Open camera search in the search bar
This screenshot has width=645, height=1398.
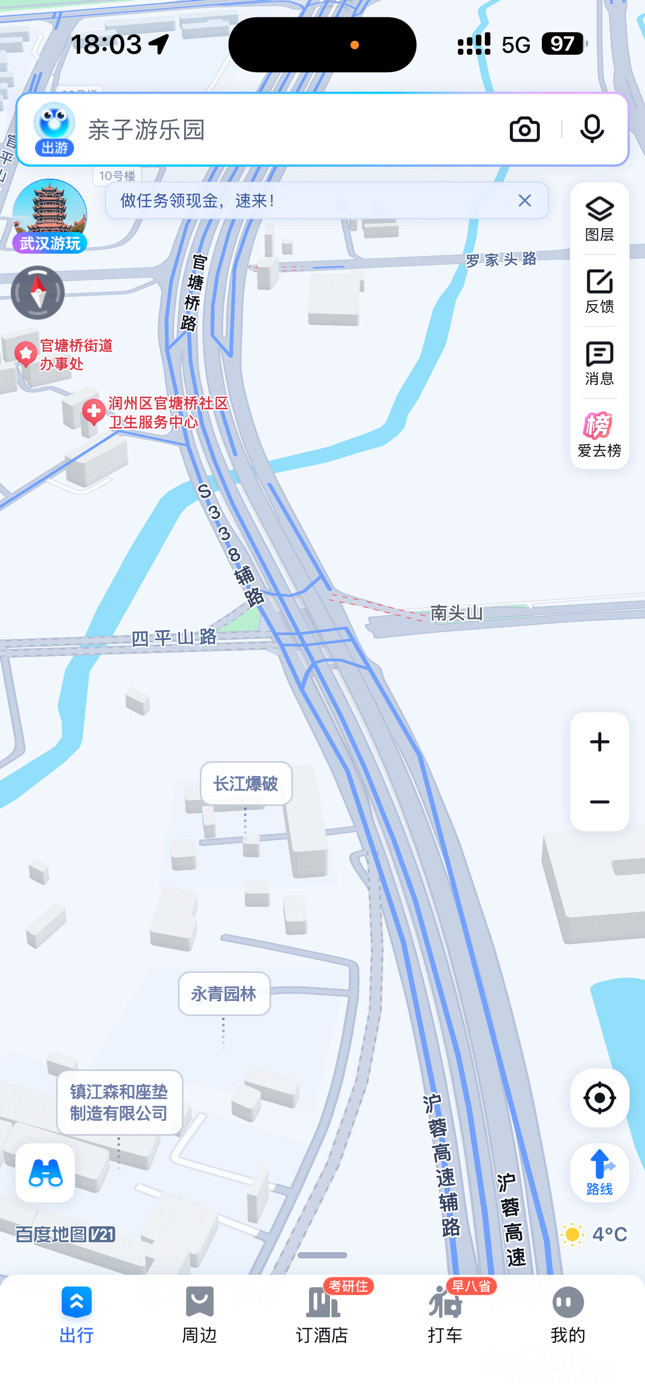tap(524, 130)
